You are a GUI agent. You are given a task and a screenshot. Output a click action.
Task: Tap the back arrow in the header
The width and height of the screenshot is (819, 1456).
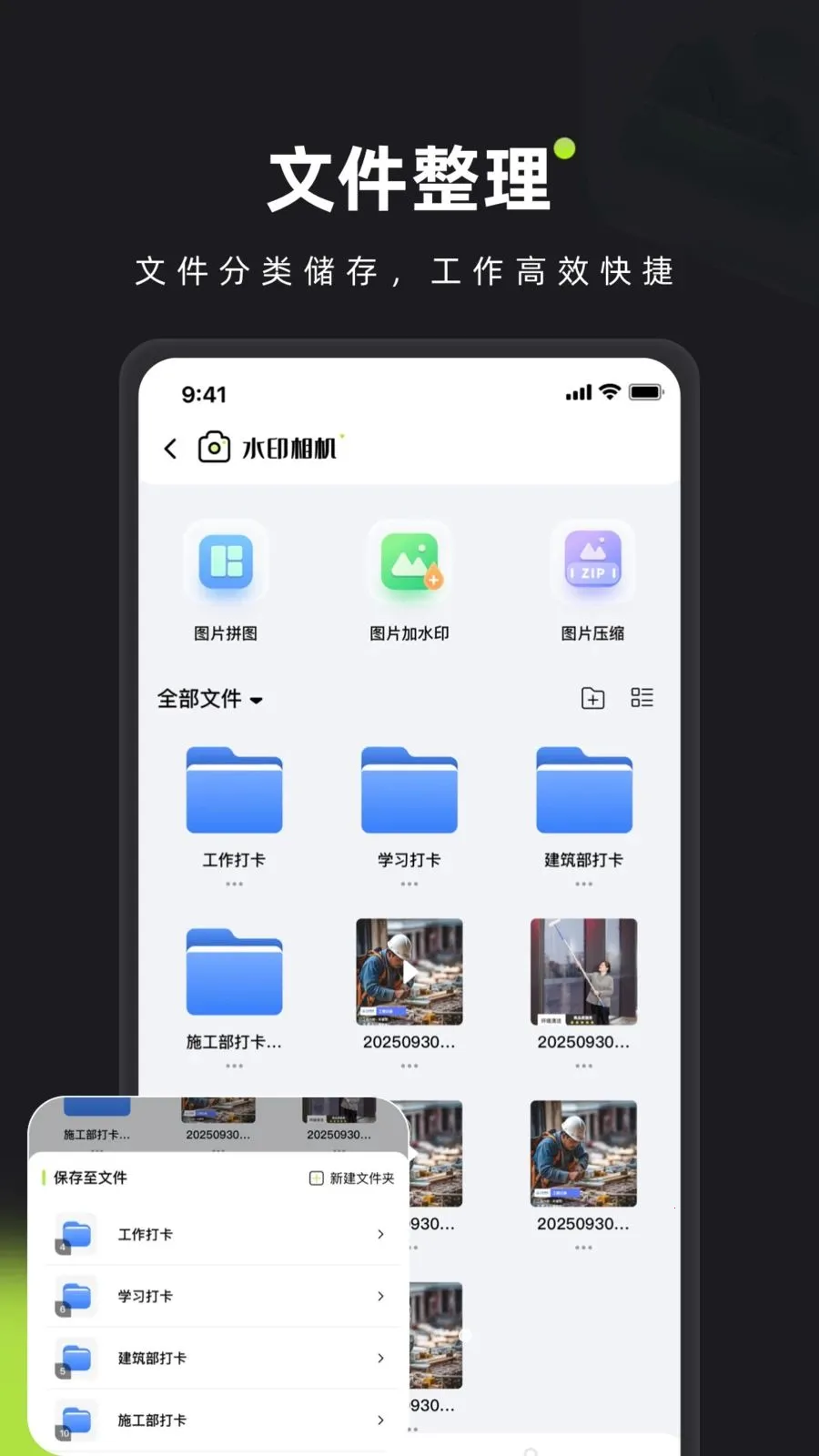click(170, 448)
